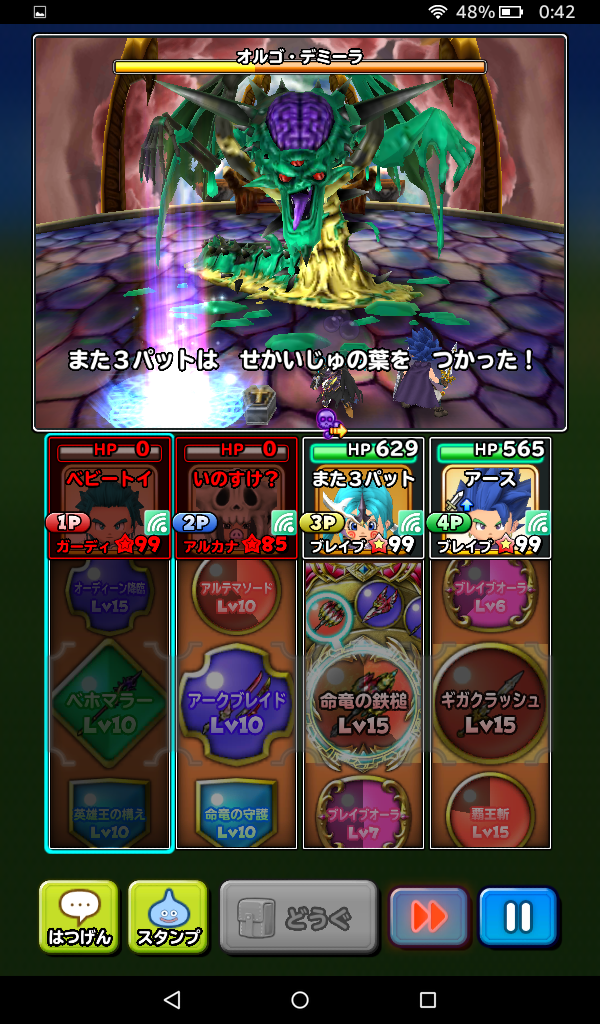Screen dimensions: 600x1024
Task: Select ギガクラッシュ Lv15 skill
Action: pos(490,705)
